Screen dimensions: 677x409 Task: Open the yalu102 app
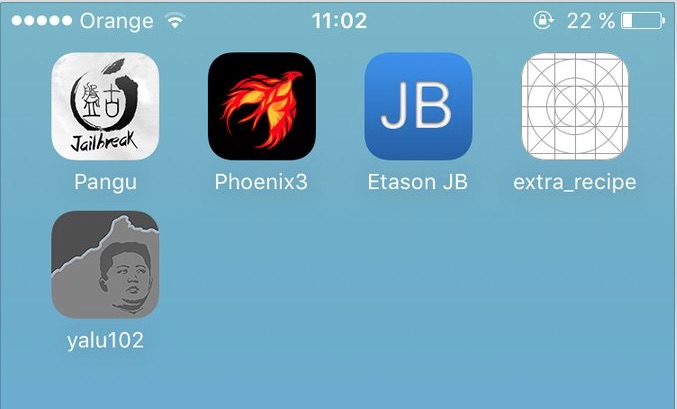click(105, 265)
